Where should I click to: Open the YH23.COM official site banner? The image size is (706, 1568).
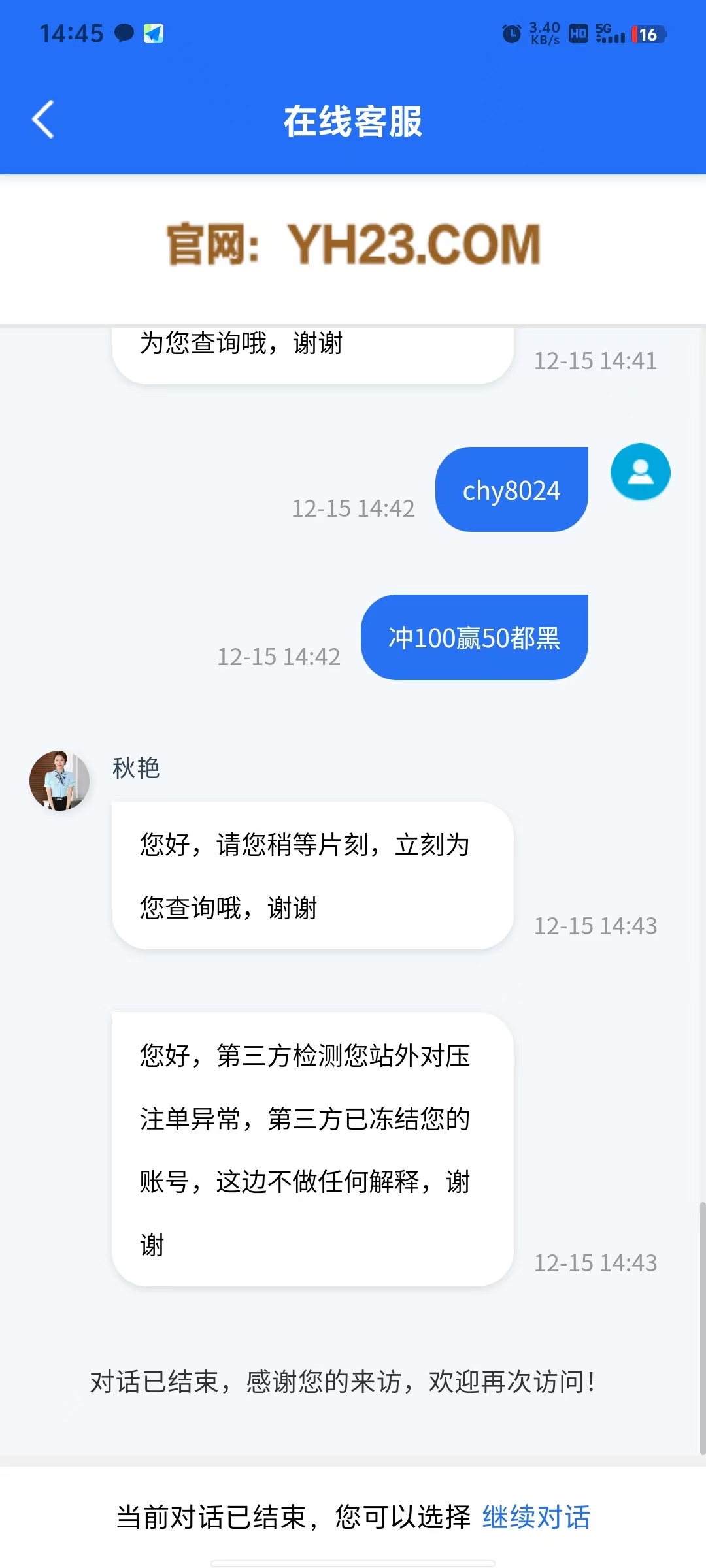click(353, 245)
